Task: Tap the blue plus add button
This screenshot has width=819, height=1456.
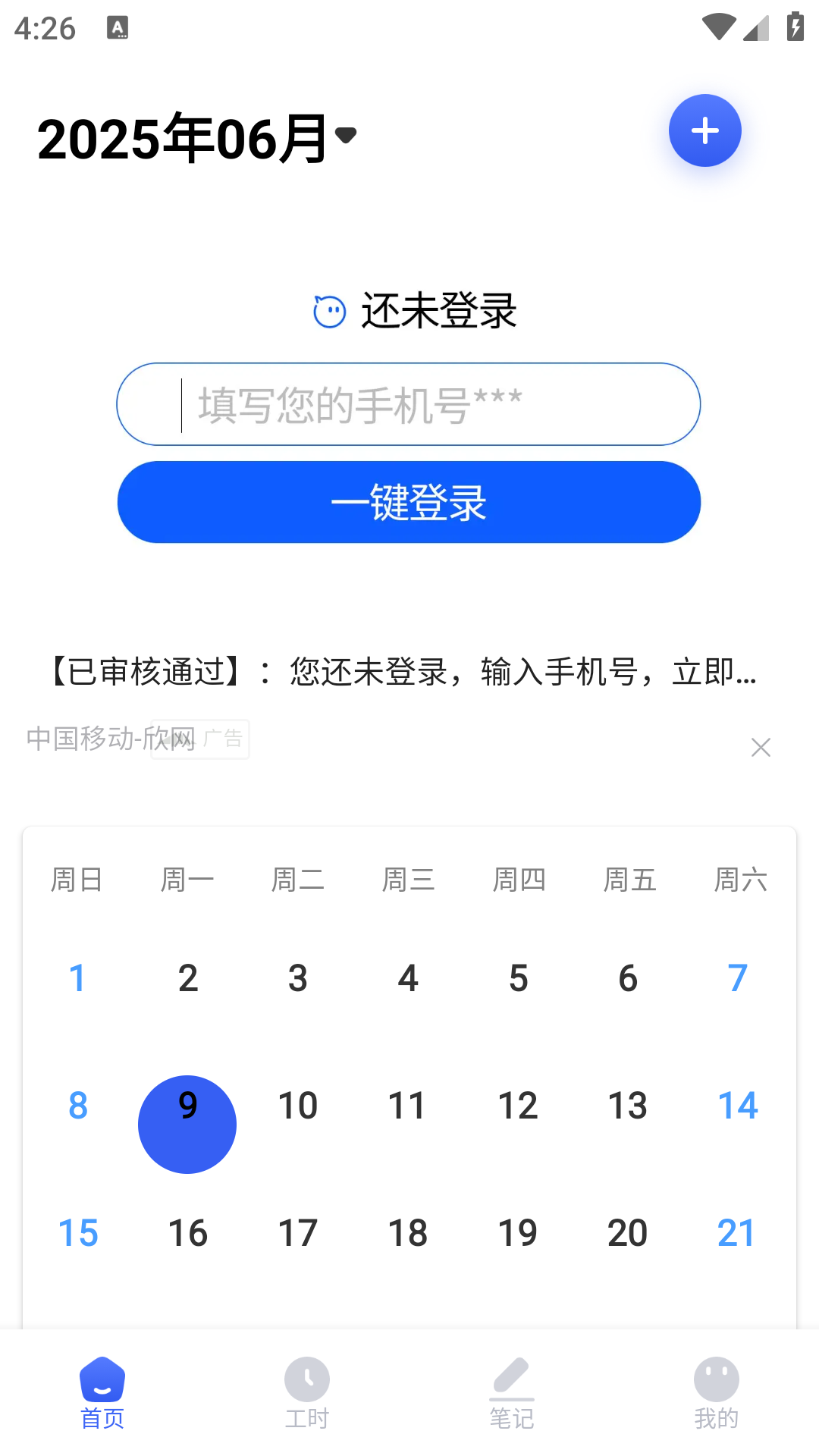Action: tap(704, 130)
